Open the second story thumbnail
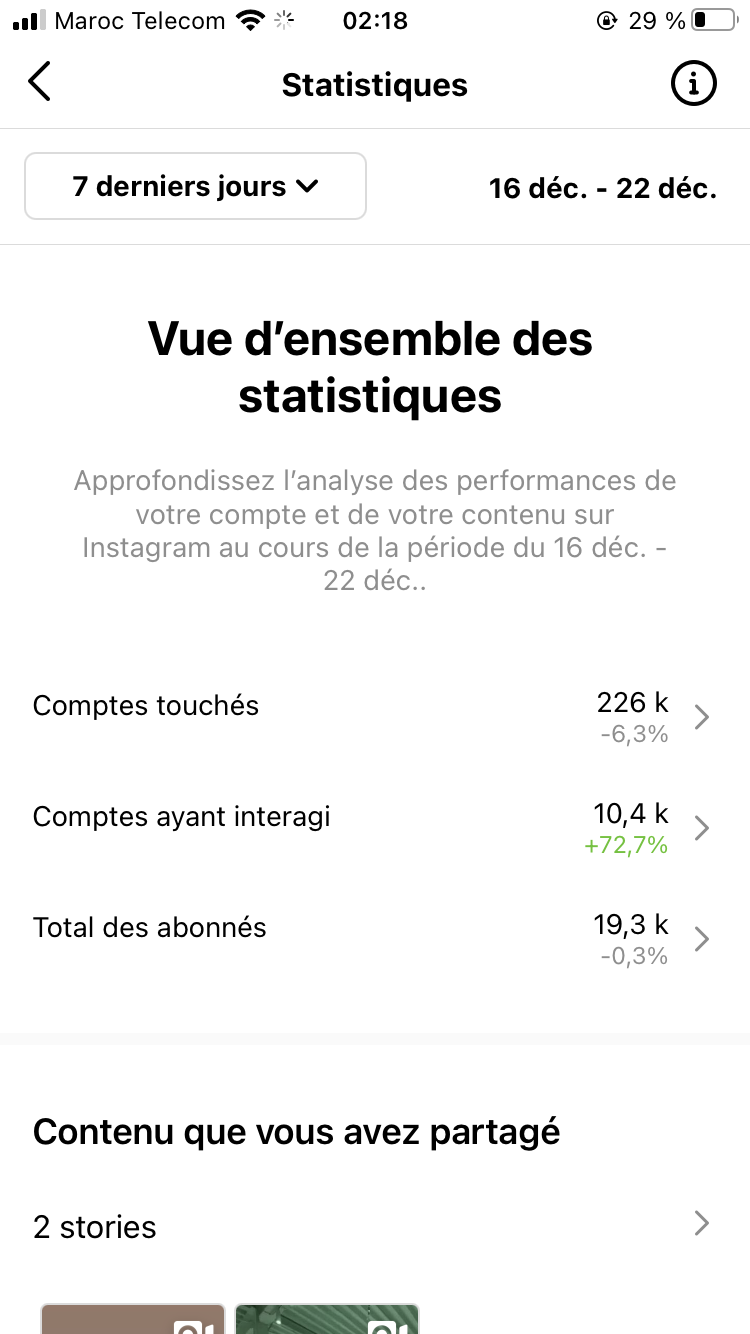The image size is (750, 1334). click(326, 1318)
